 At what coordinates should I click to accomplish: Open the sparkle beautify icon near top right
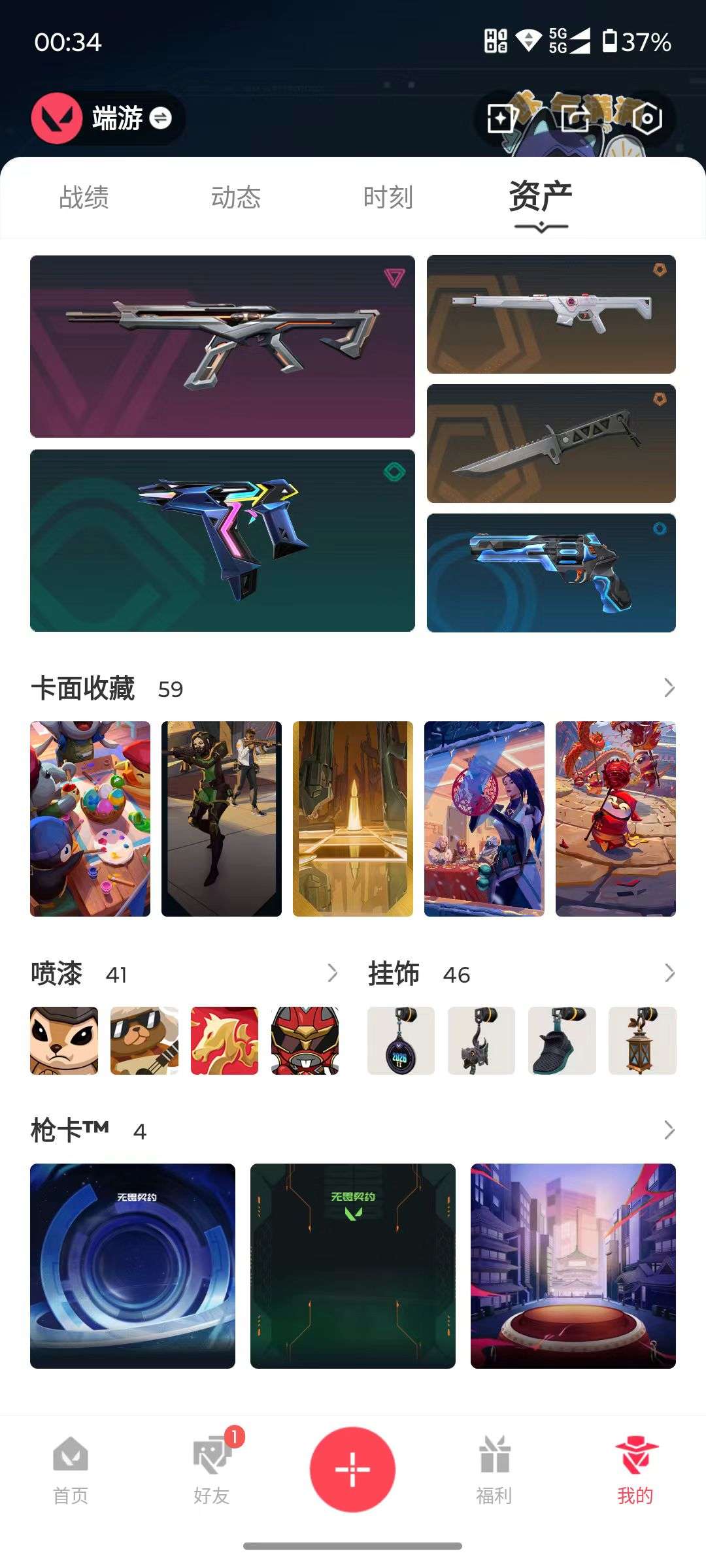500,118
